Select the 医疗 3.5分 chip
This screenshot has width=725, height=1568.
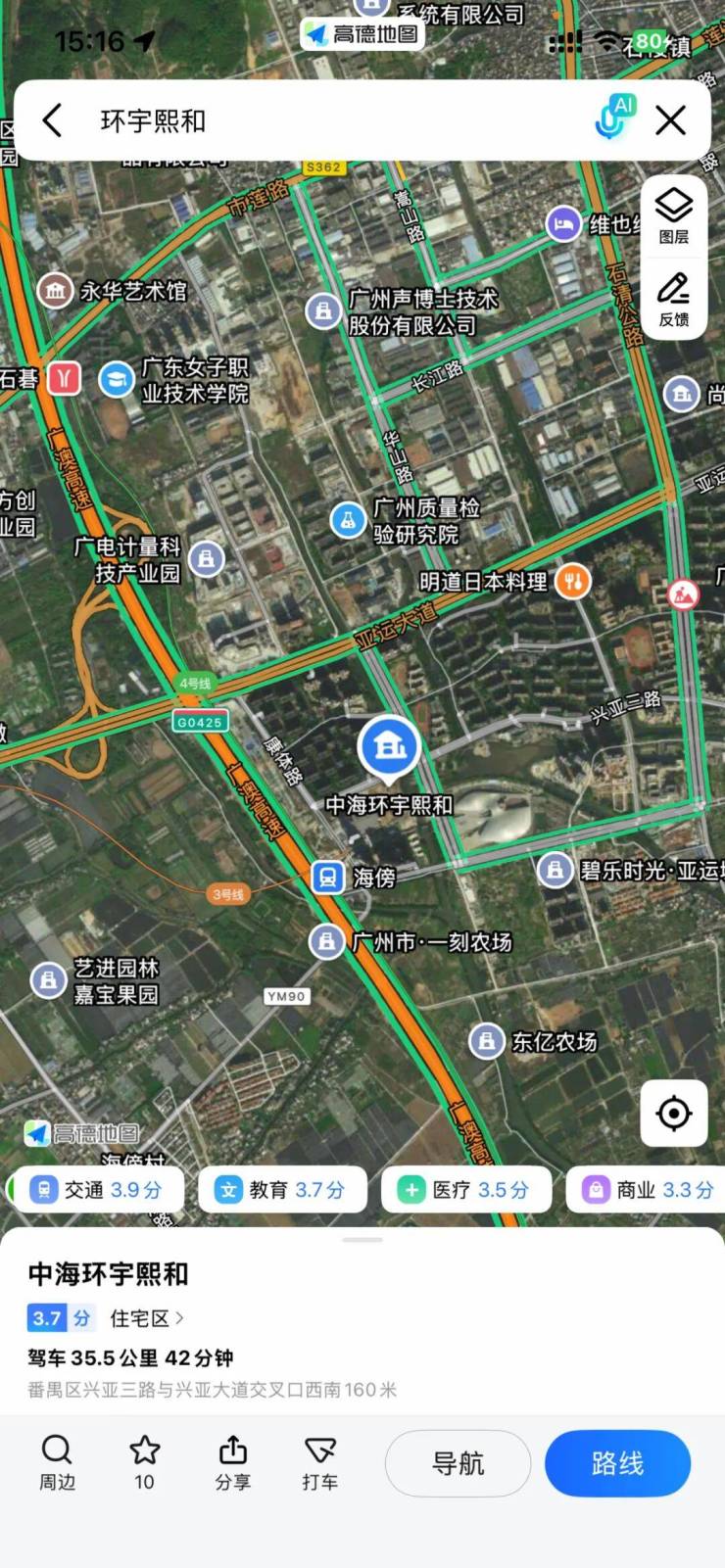click(x=465, y=1190)
